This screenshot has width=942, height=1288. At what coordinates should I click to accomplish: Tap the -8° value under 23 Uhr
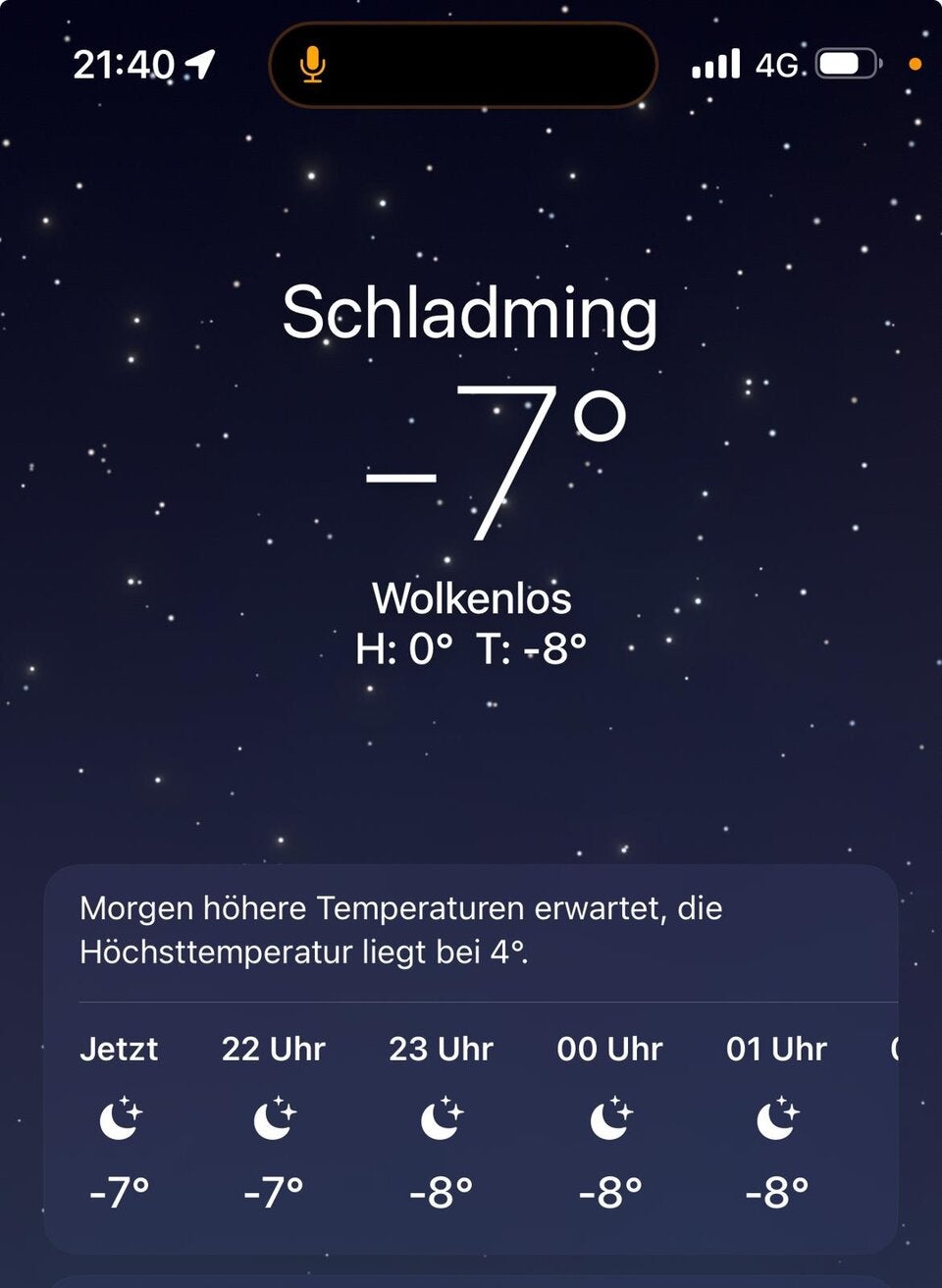442,1192
